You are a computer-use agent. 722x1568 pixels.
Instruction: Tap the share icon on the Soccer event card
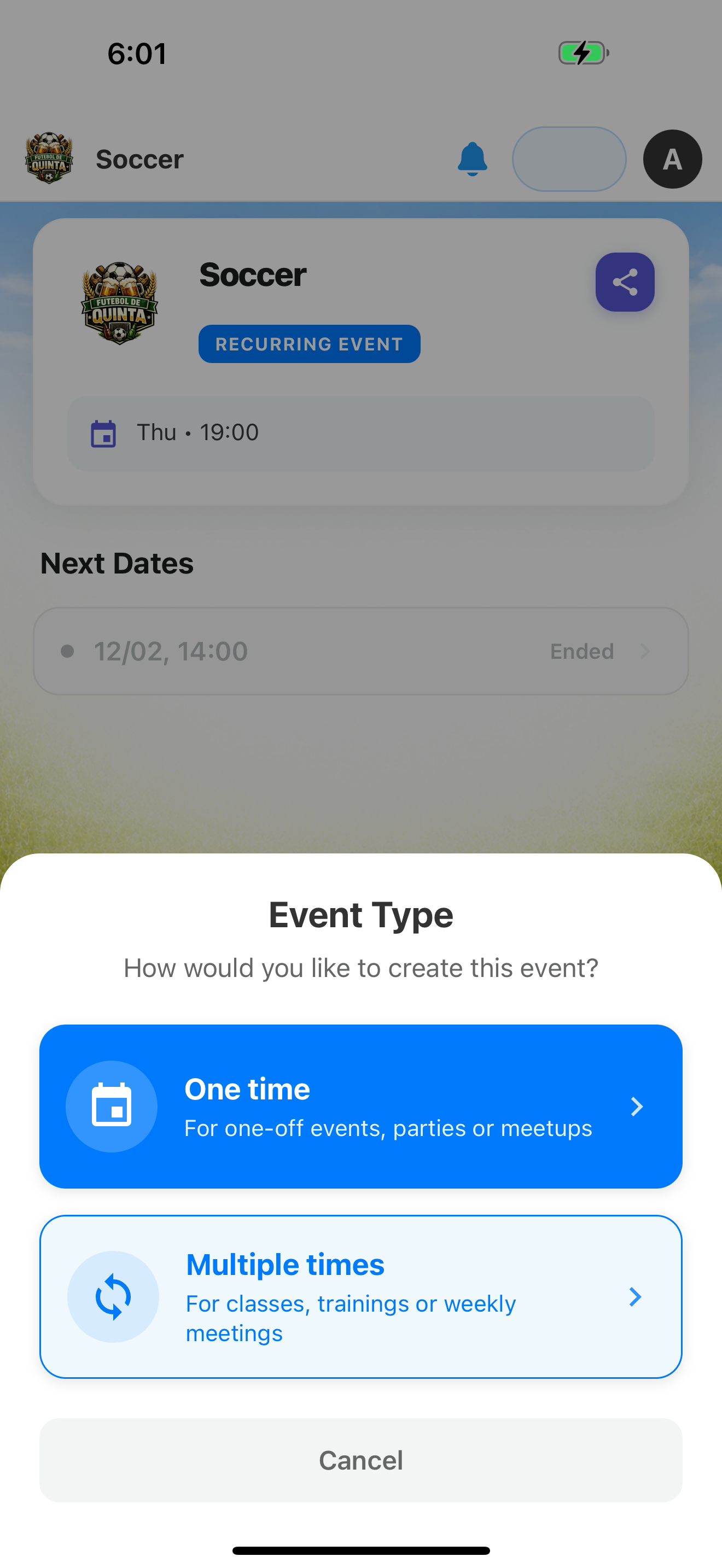(625, 281)
